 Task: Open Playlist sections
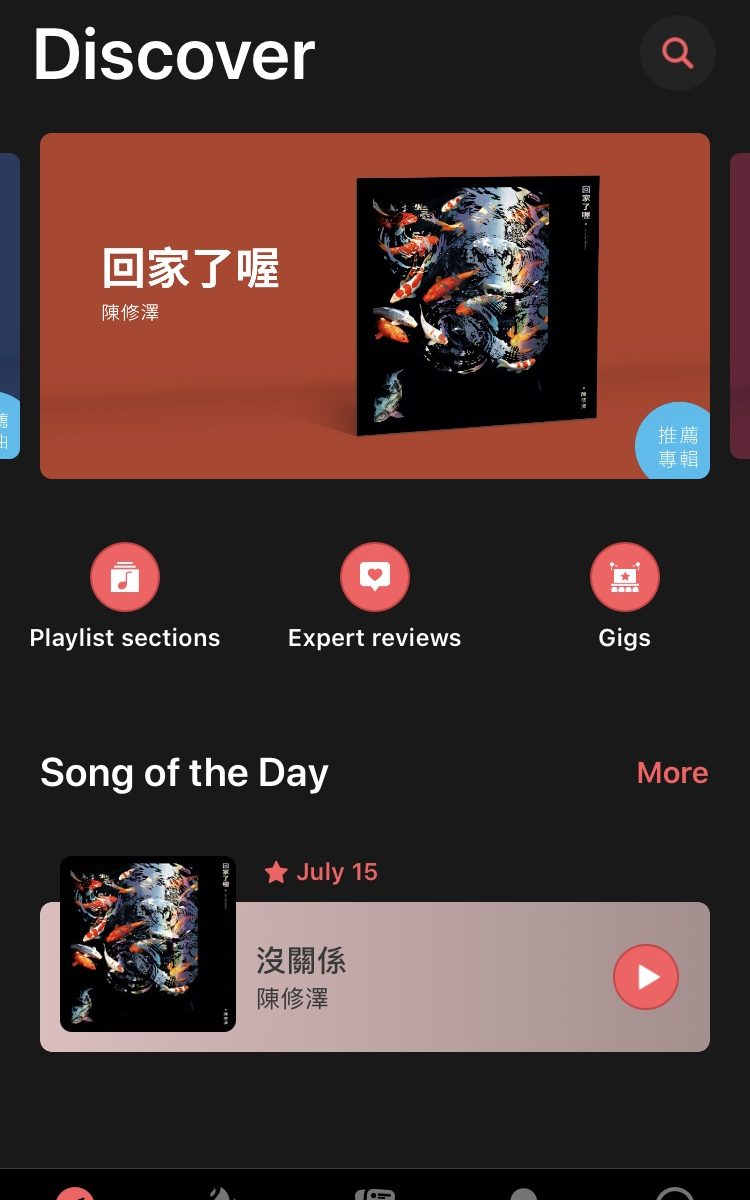pos(125,578)
